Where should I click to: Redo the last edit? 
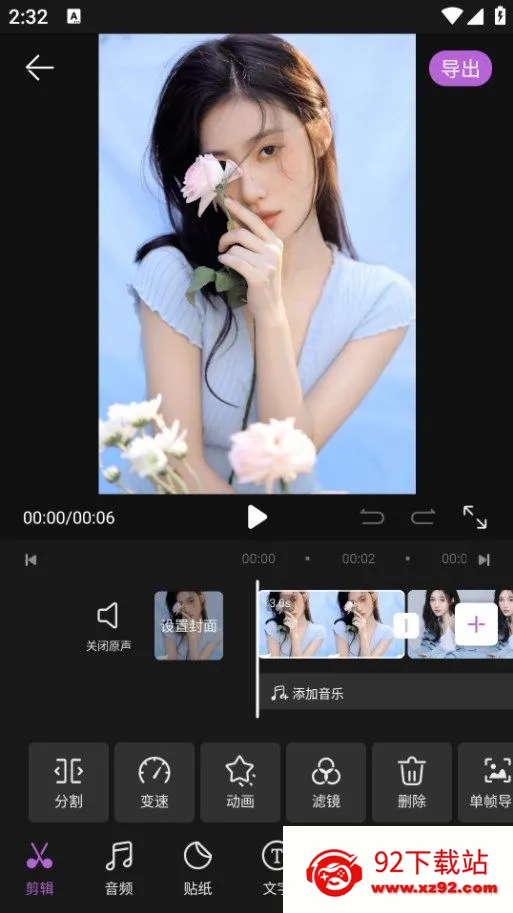coord(422,516)
